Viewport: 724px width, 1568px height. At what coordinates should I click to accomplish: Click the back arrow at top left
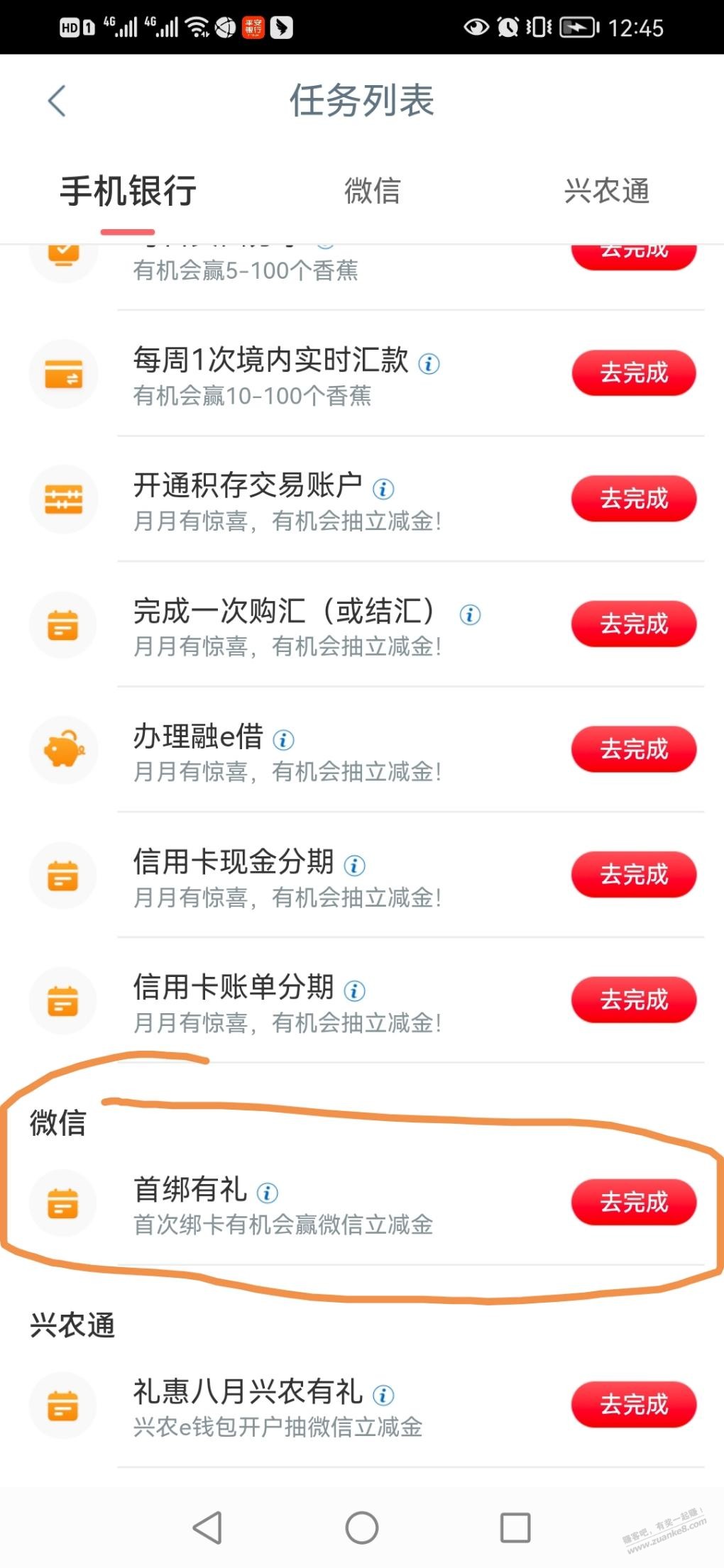pyautogui.click(x=55, y=101)
